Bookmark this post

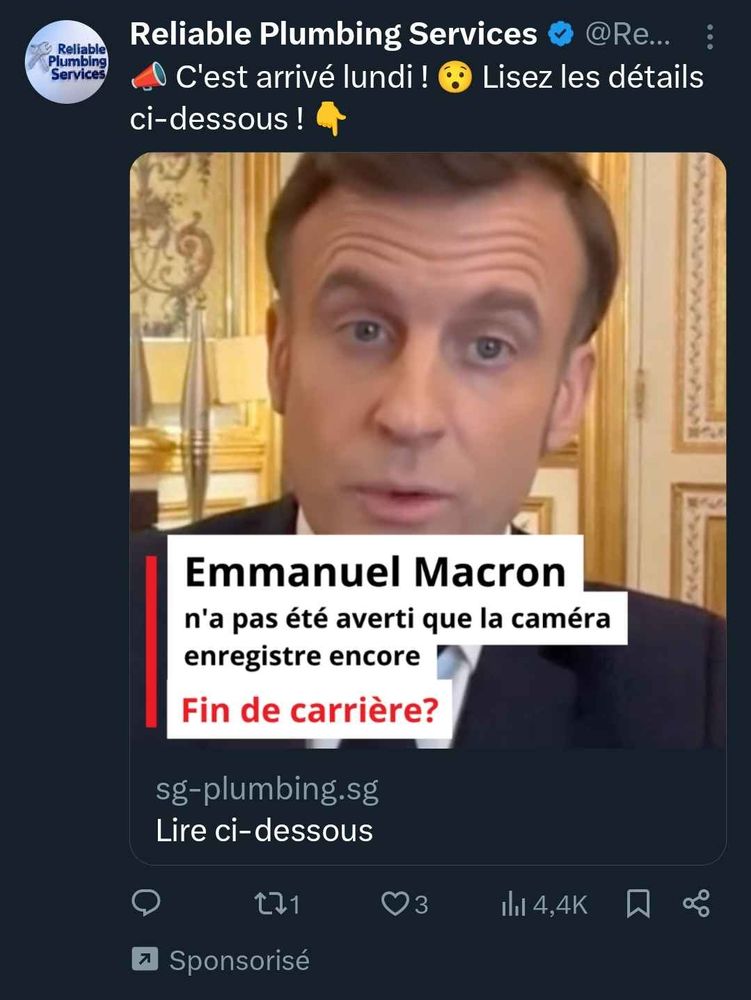point(637,904)
